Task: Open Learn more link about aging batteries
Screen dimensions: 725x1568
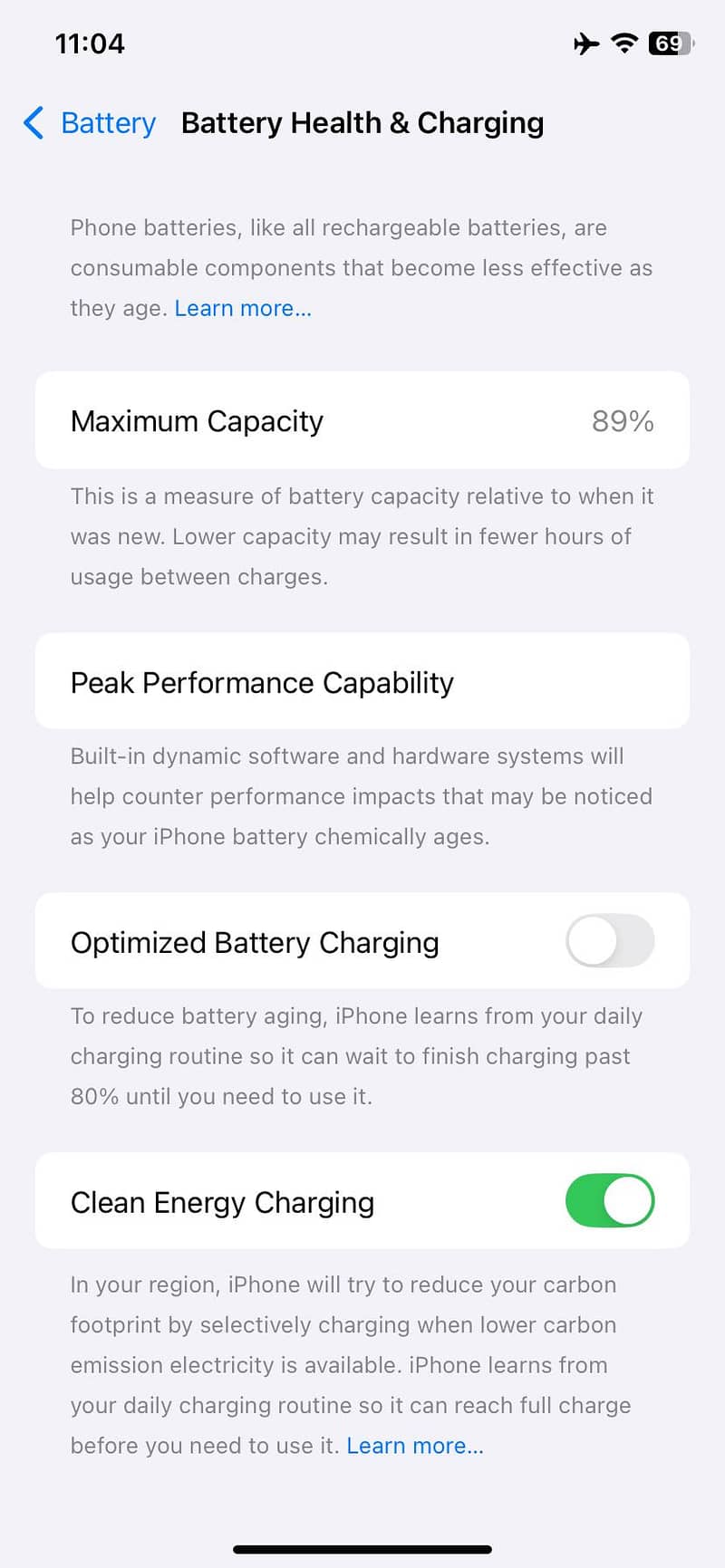Action: 243,309
